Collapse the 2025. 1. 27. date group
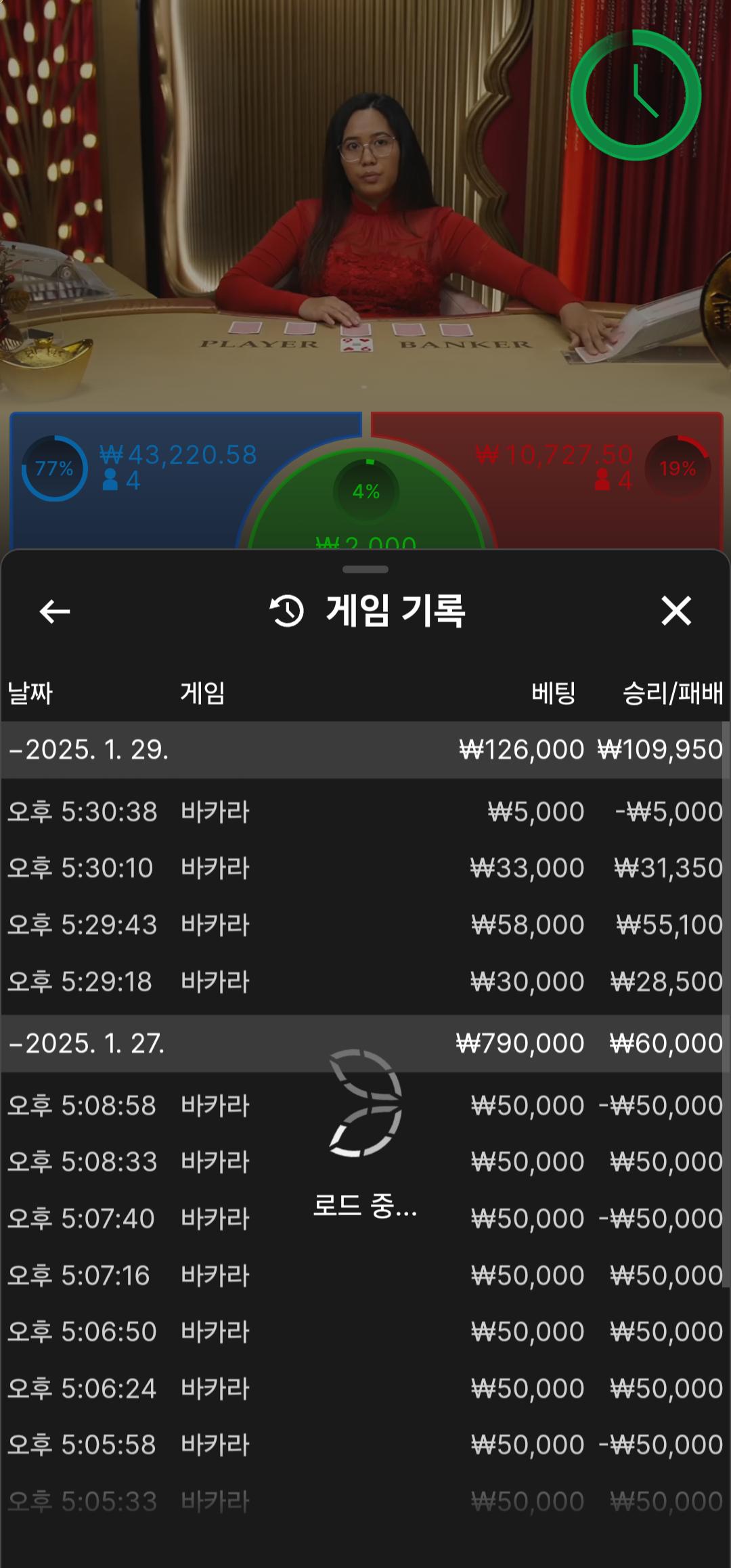The height and width of the screenshot is (1568, 731). point(88,1043)
